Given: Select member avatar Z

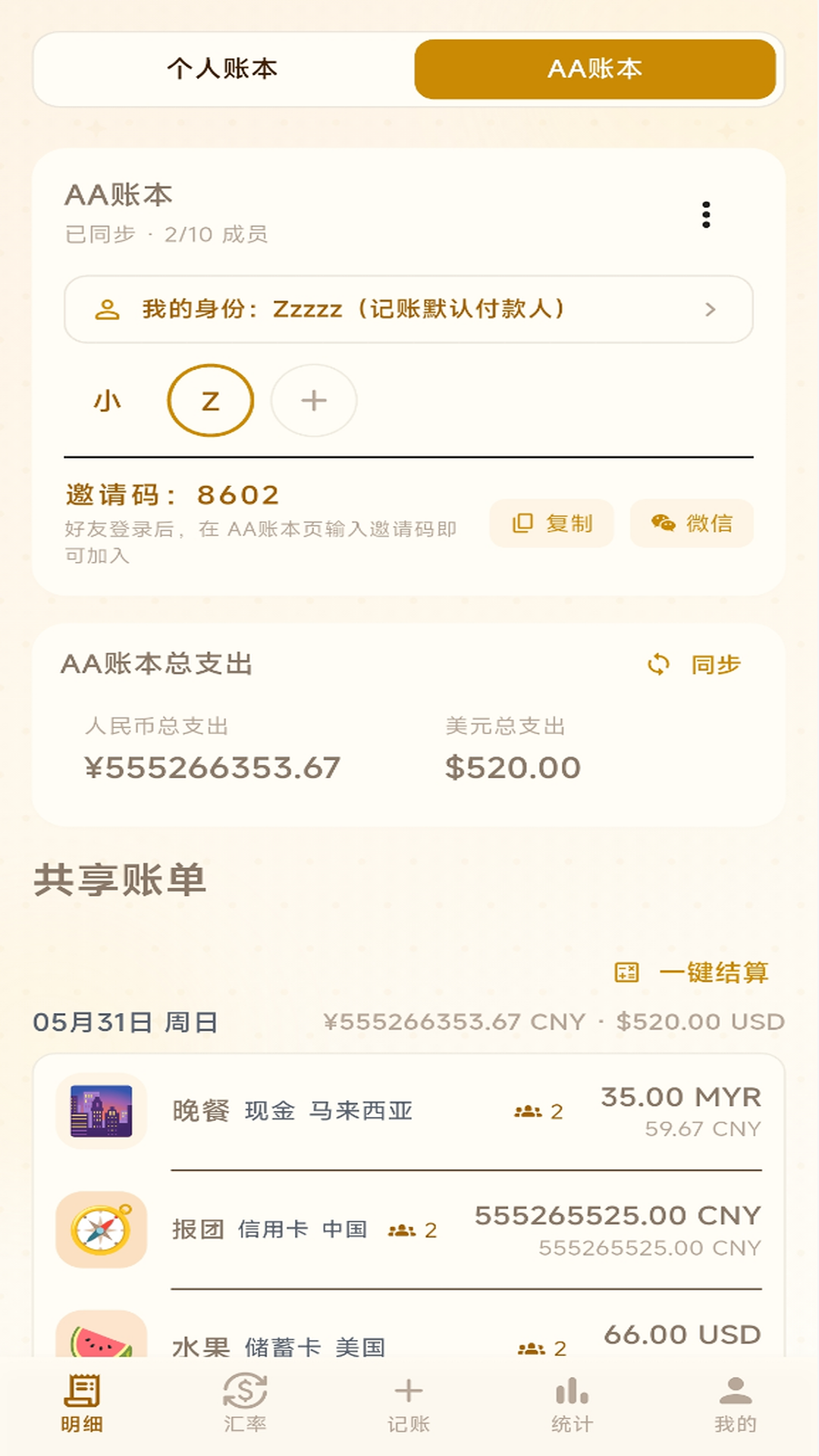Looking at the screenshot, I should point(211,400).
